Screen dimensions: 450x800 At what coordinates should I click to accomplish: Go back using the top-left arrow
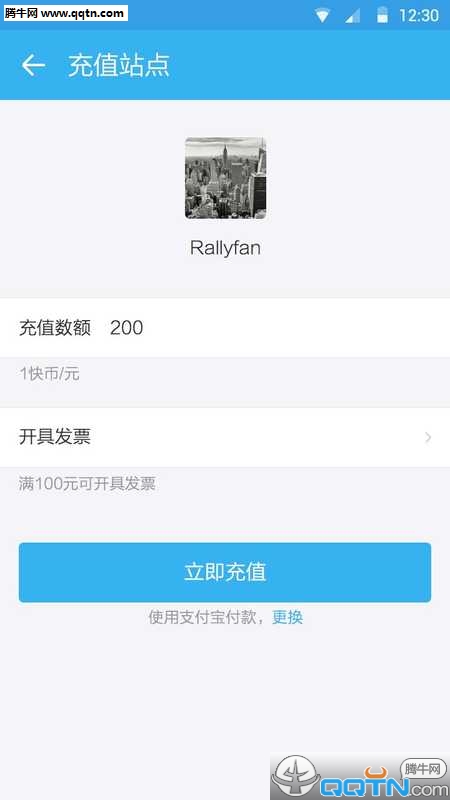point(33,65)
